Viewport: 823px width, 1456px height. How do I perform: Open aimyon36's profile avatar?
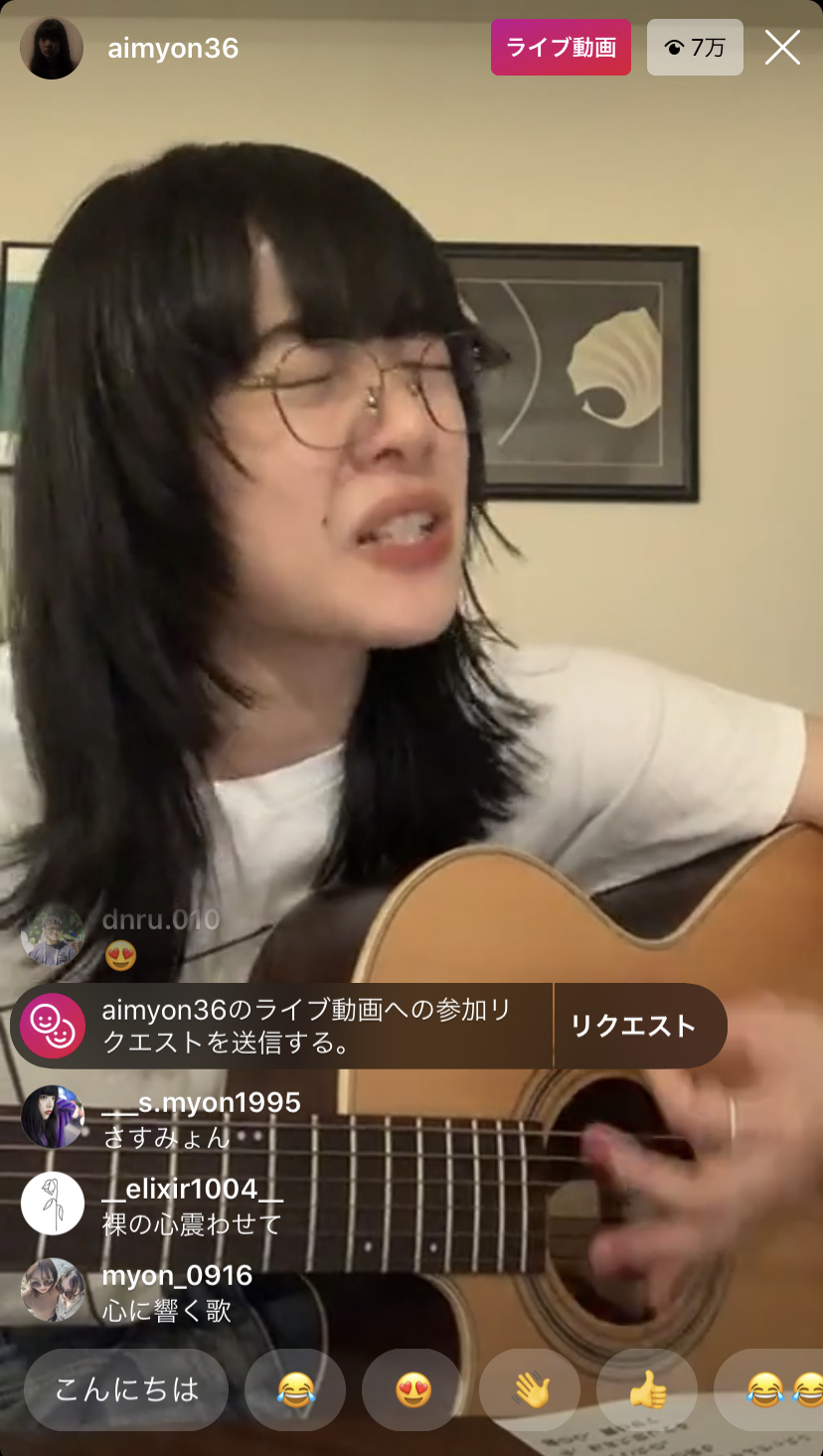tap(52, 48)
